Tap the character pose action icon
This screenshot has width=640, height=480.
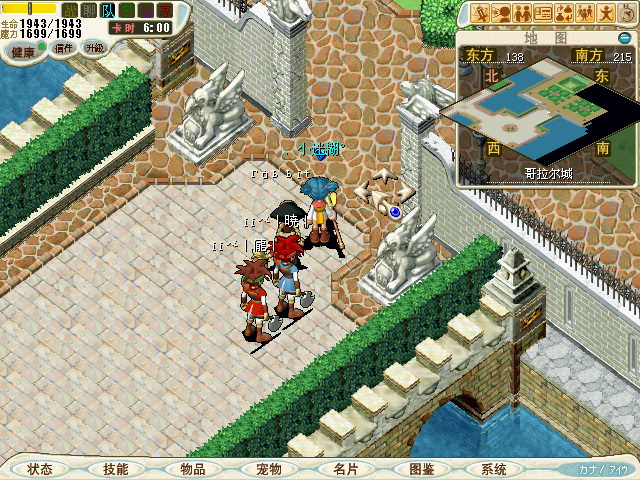(x=605, y=14)
